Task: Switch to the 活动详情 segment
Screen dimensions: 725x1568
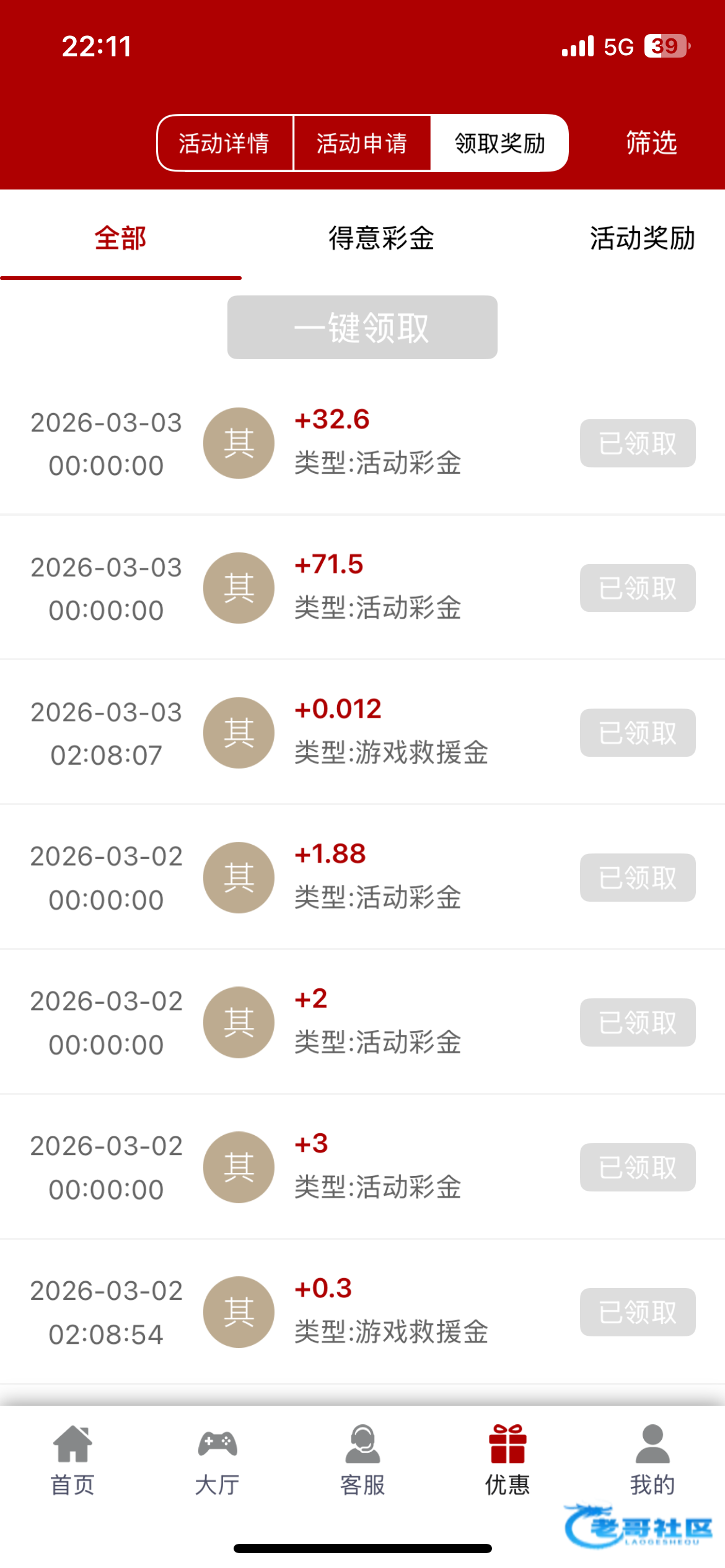Action: point(224,143)
